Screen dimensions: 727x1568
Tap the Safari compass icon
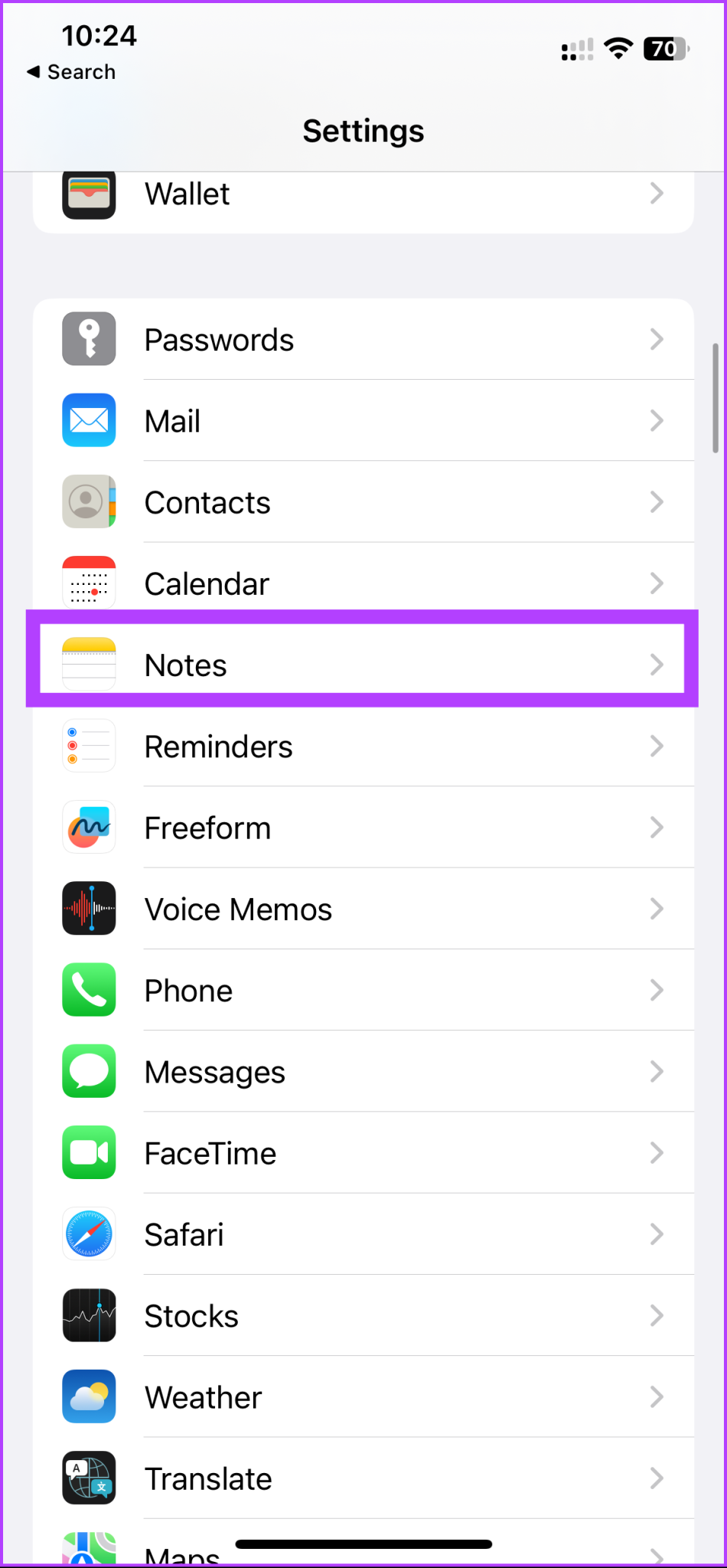point(89,1233)
